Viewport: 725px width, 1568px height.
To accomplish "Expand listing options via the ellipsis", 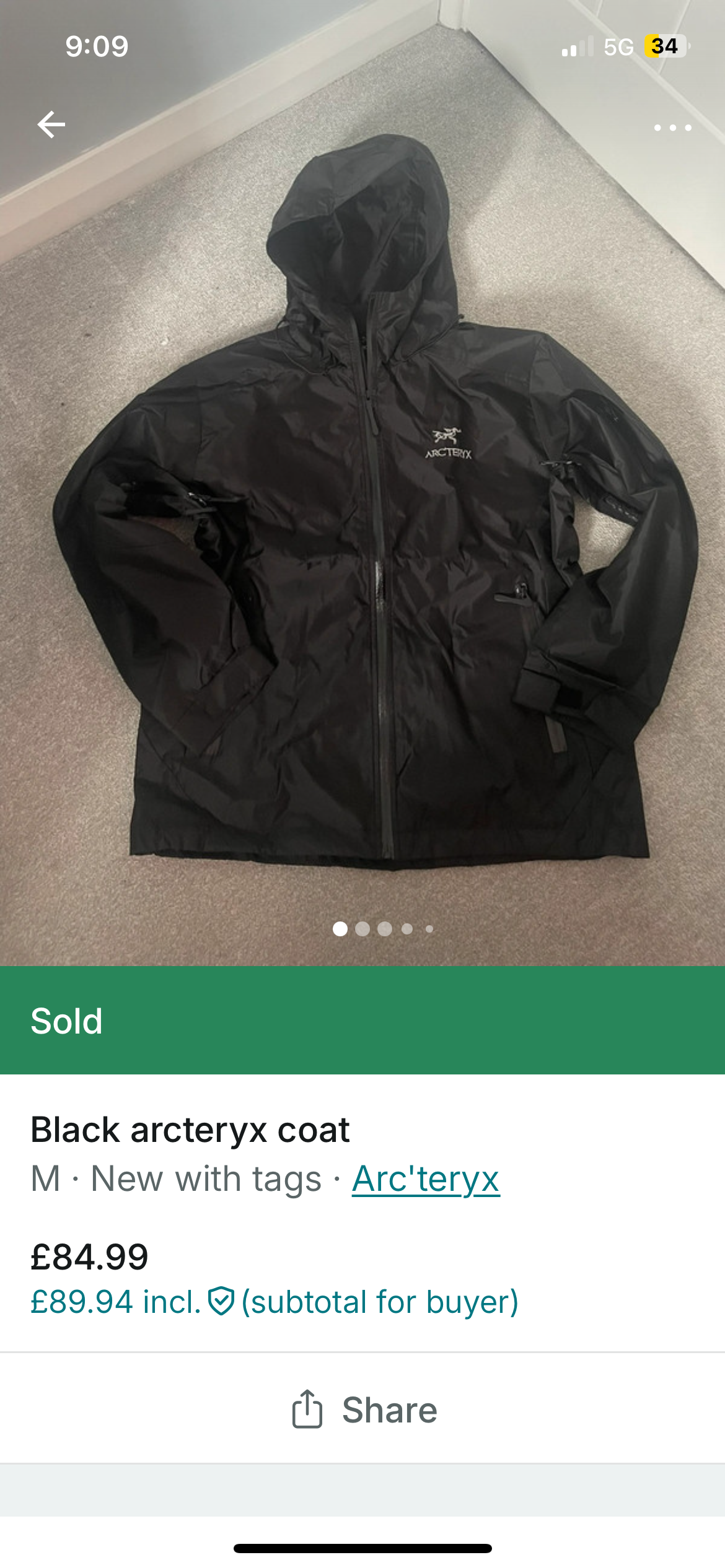I will [673, 127].
